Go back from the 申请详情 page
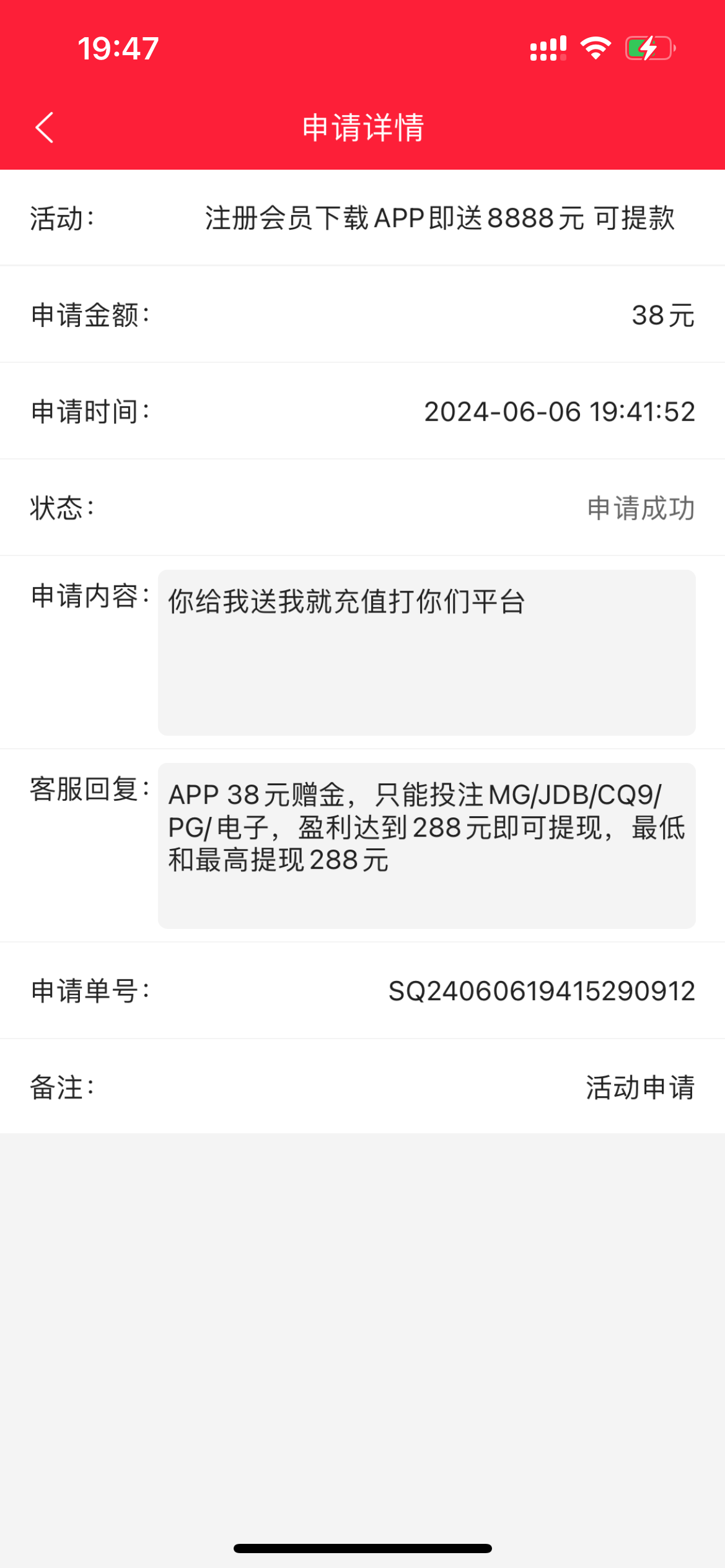 point(45,128)
